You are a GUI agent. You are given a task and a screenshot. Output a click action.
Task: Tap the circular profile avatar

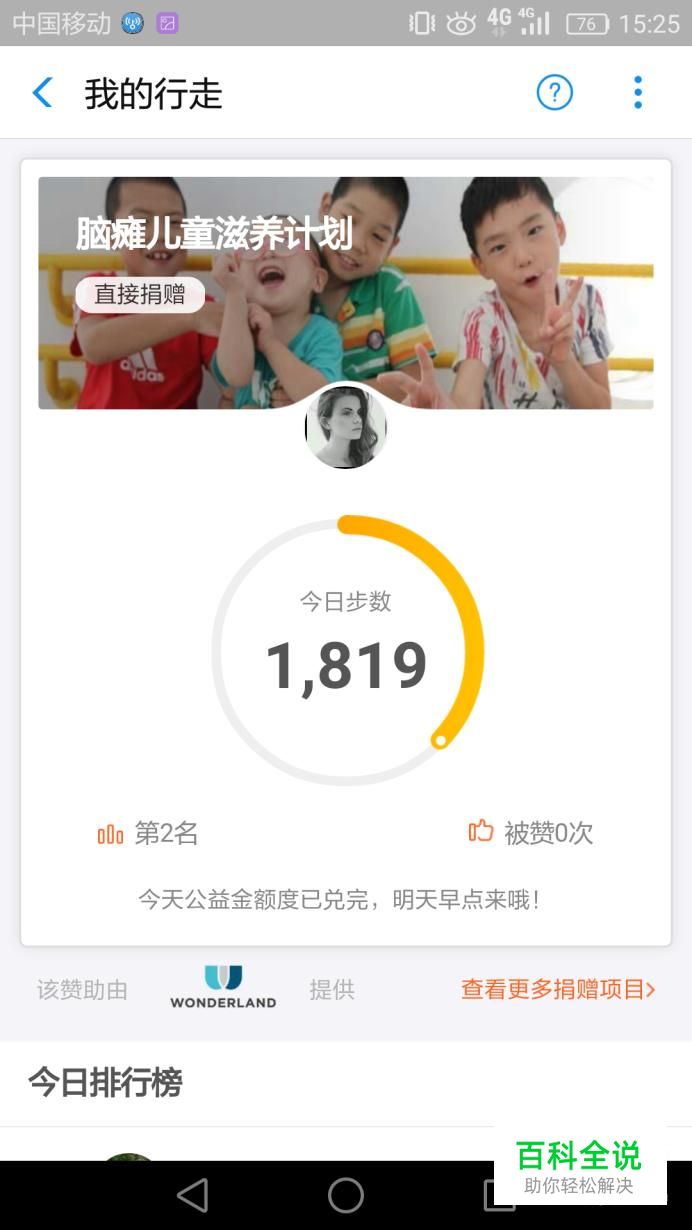coord(346,428)
